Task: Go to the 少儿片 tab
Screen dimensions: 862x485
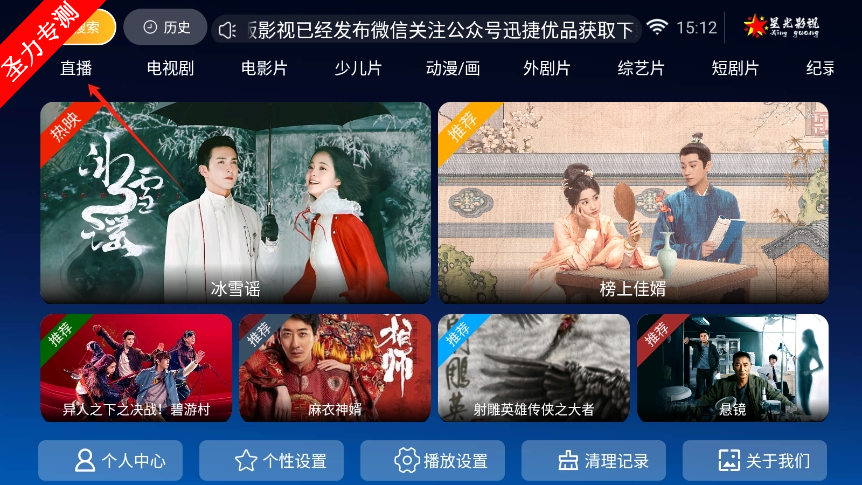Action: (358, 69)
